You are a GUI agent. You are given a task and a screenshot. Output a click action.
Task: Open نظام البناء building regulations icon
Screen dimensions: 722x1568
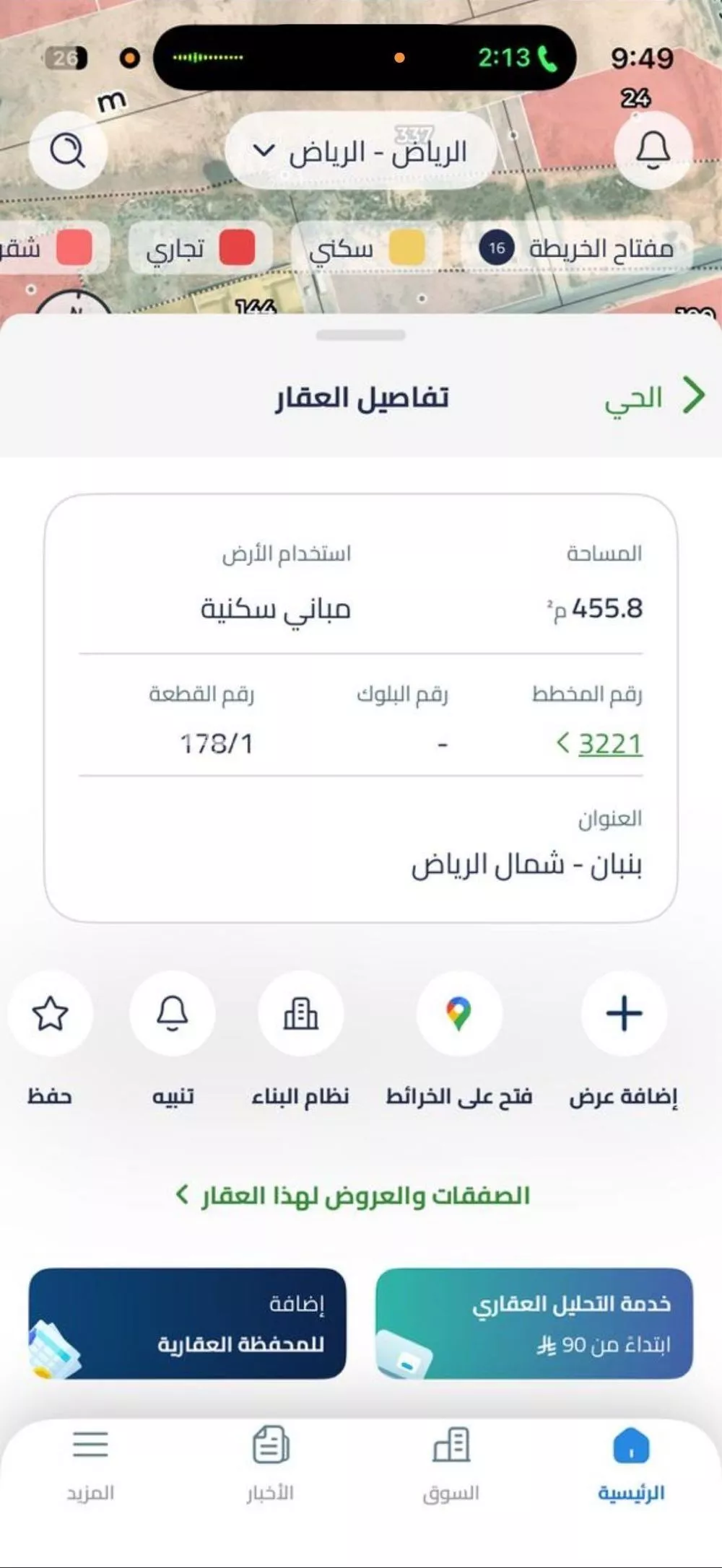(x=301, y=1014)
